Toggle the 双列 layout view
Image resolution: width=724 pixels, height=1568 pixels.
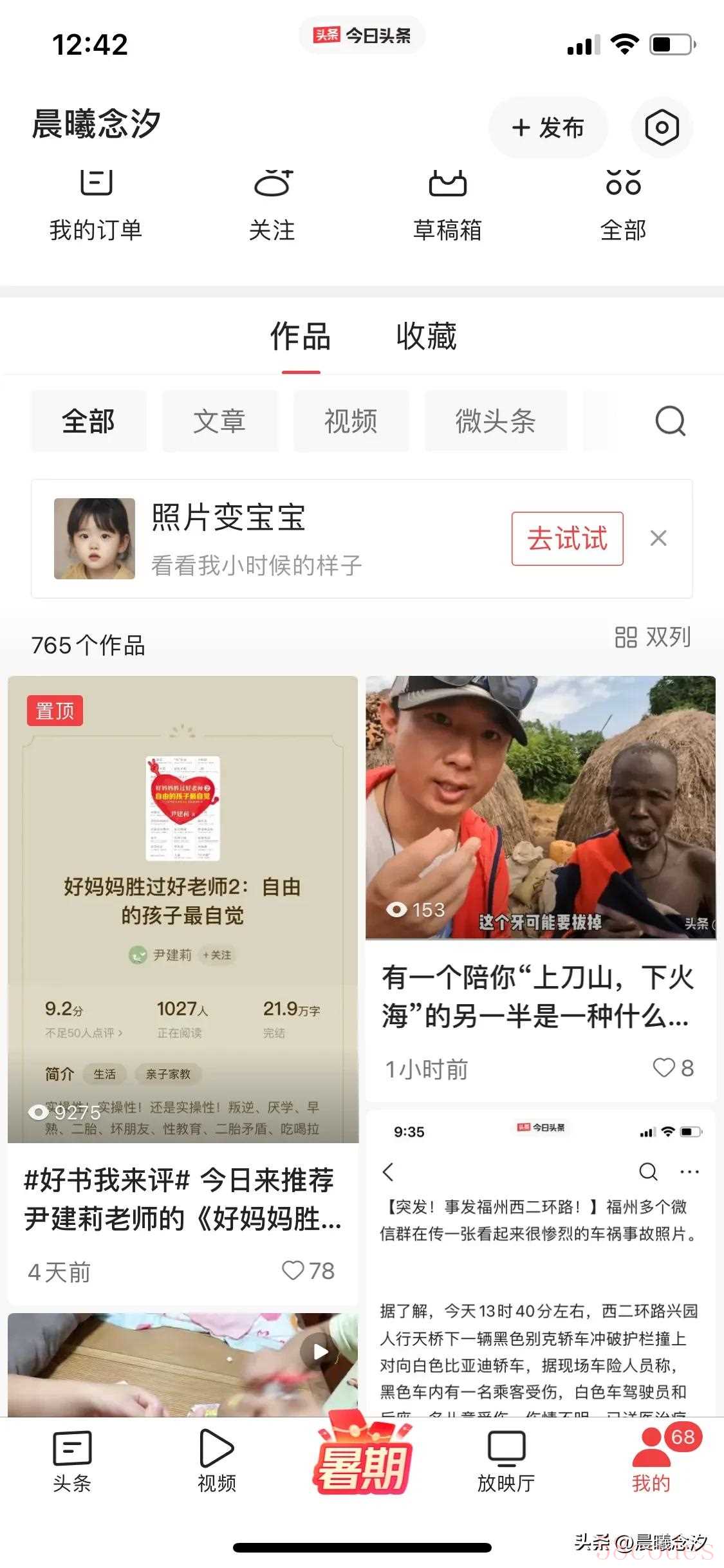pyautogui.click(x=653, y=637)
